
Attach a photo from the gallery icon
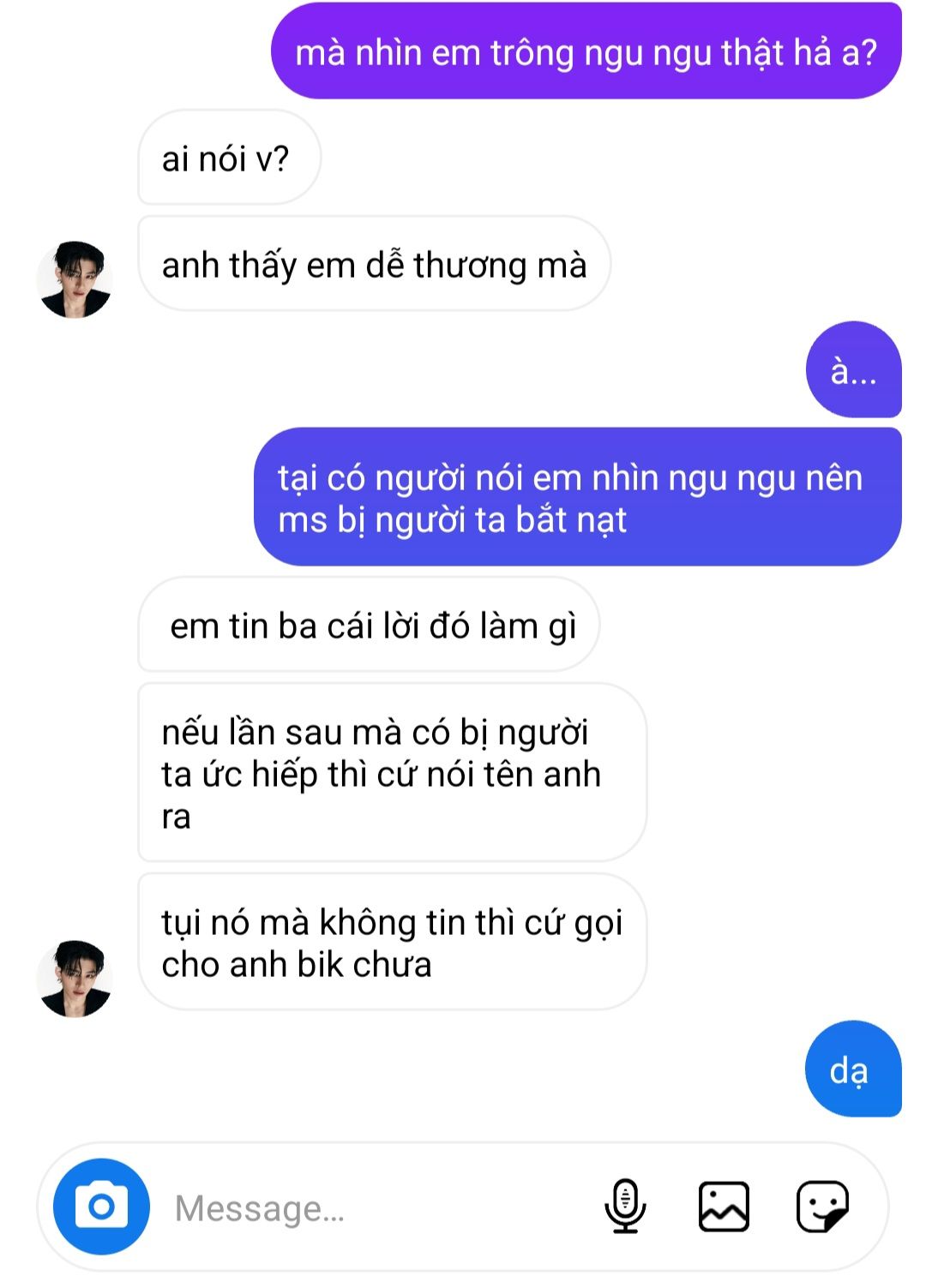pyautogui.click(x=724, y=1207)
